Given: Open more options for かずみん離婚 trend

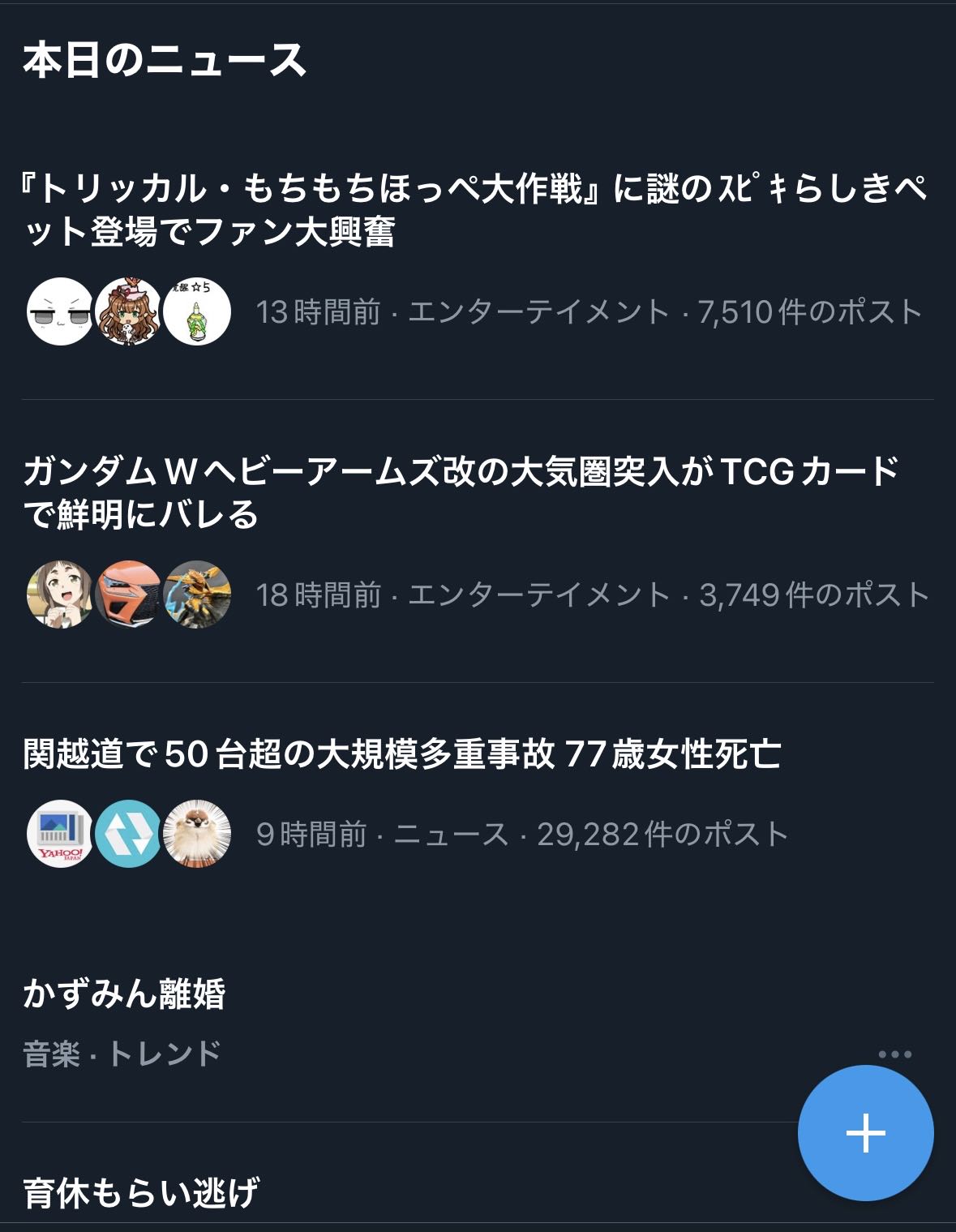Looking at the screenshot, I should tap(894, 1054).
